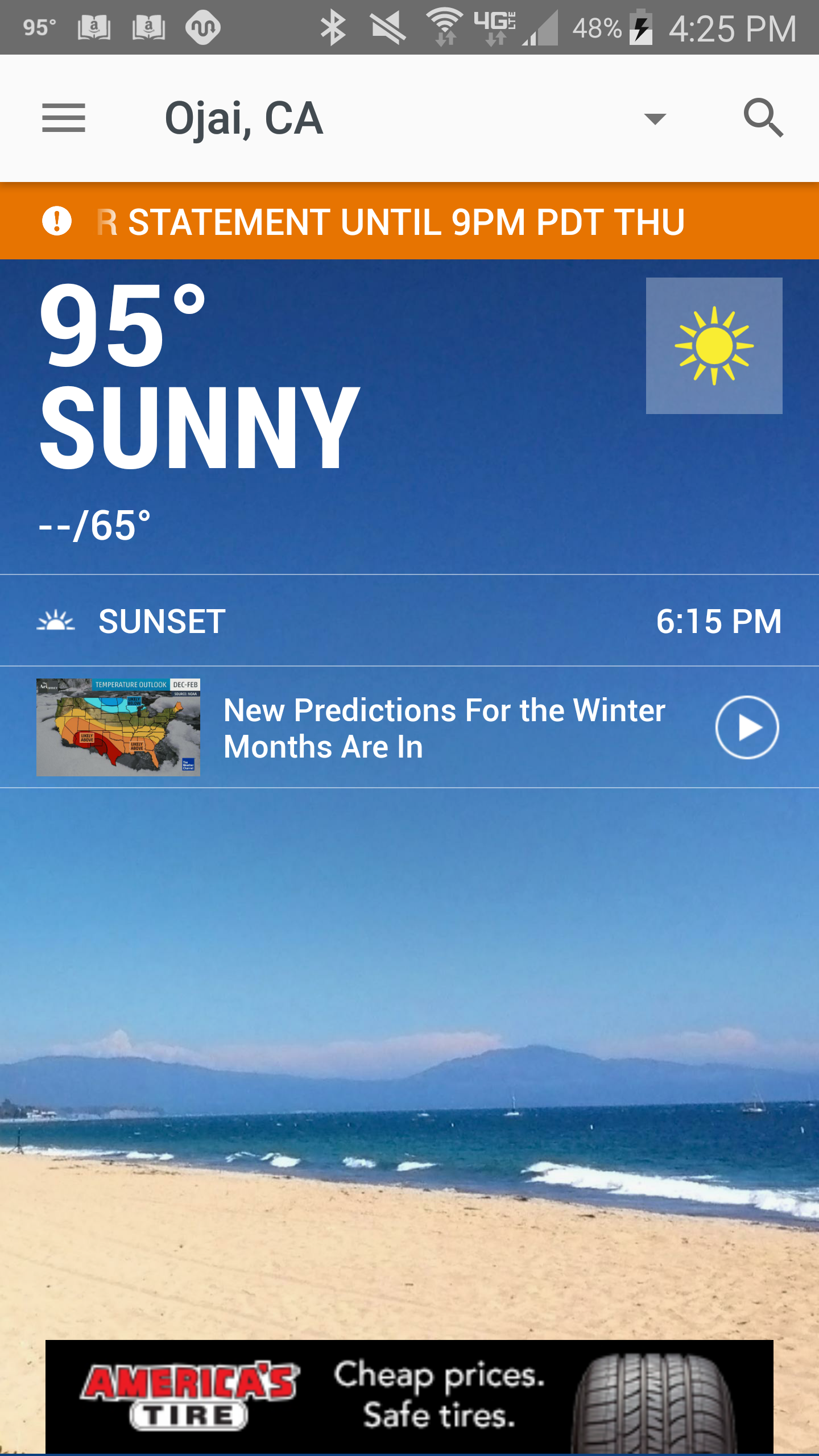Open the temperature outlook map thumbnail
This screenshot has width=819, height=1456.
point(118,727)
